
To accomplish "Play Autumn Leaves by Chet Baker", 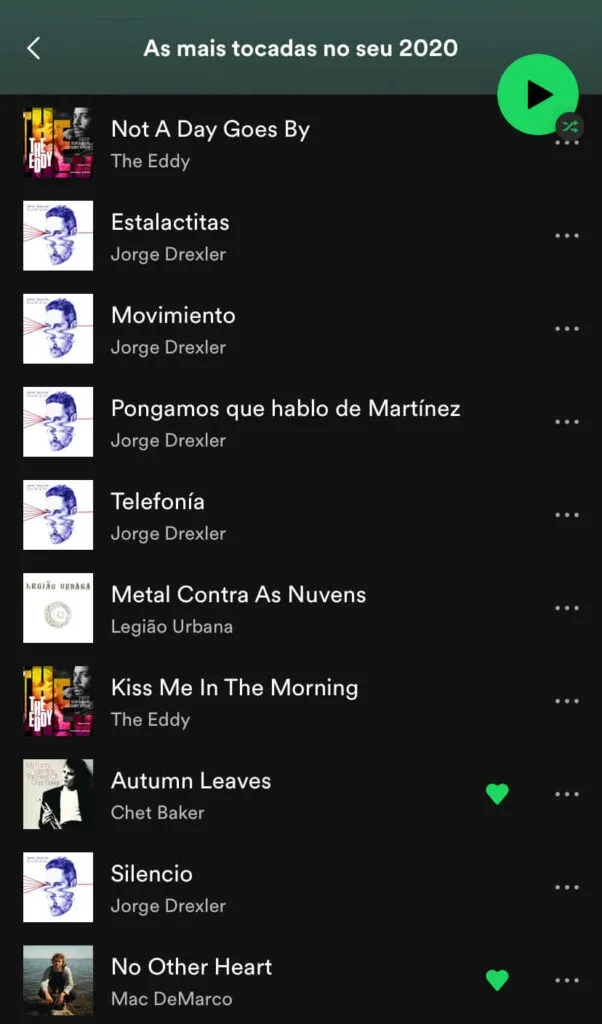I will pos(191,780).
